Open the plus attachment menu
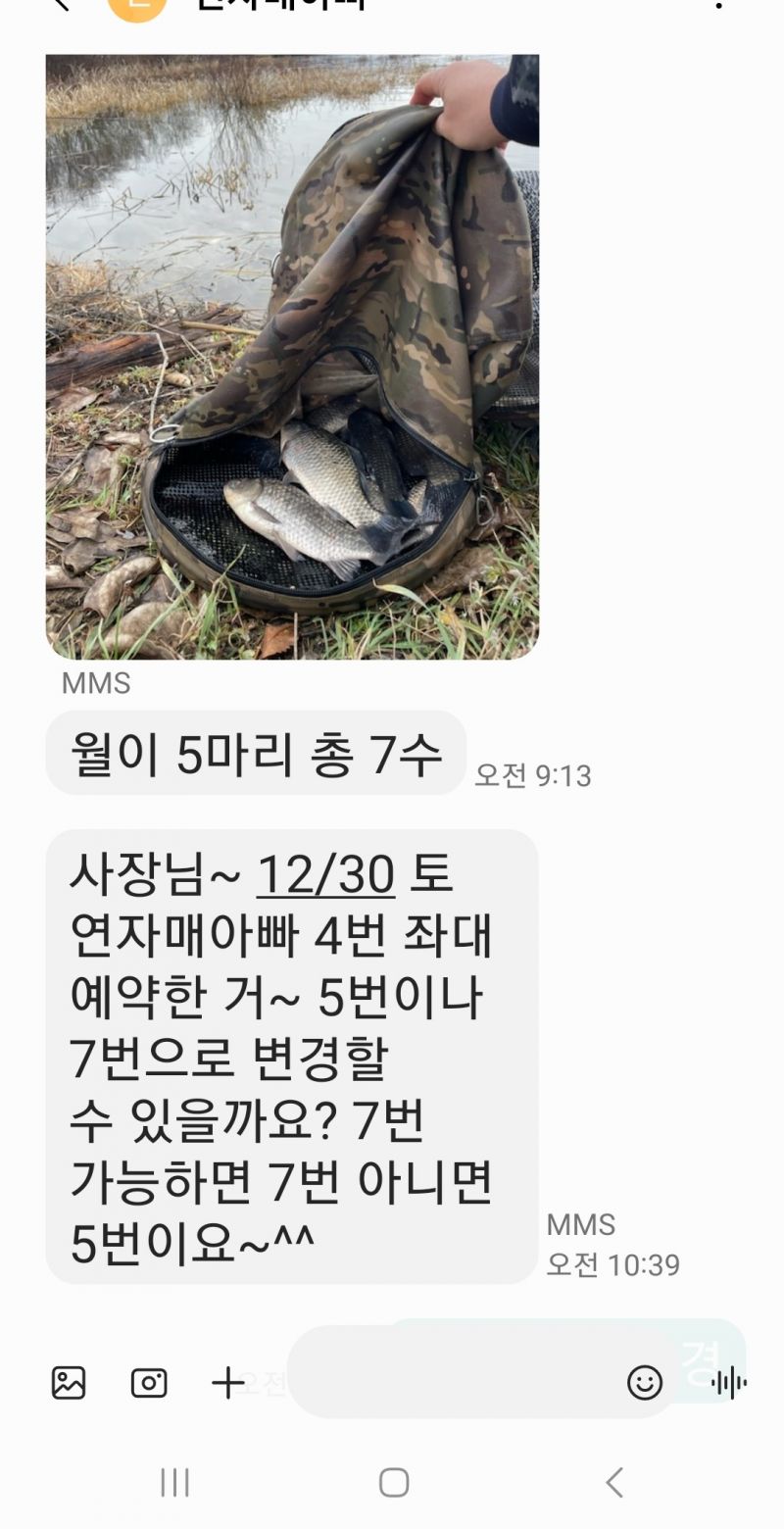 pos(227,1383)
